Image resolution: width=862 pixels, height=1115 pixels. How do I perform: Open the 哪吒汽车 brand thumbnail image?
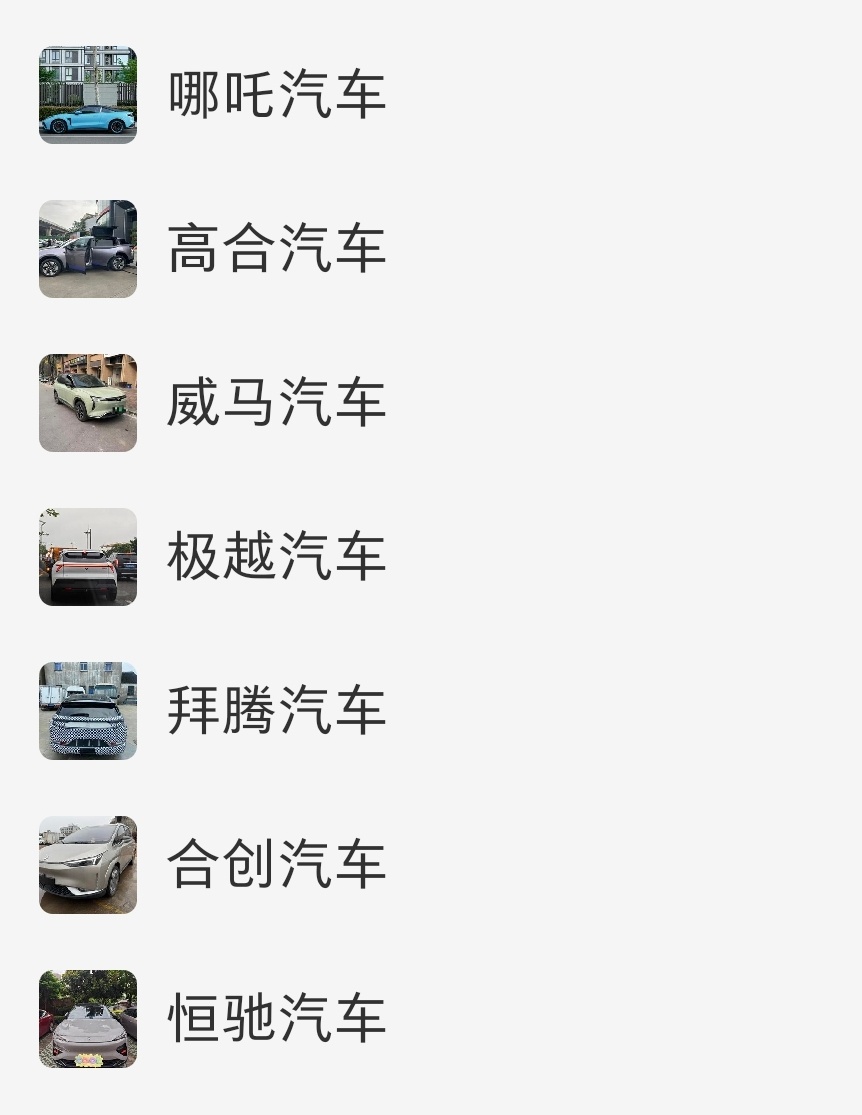point(87,94)
